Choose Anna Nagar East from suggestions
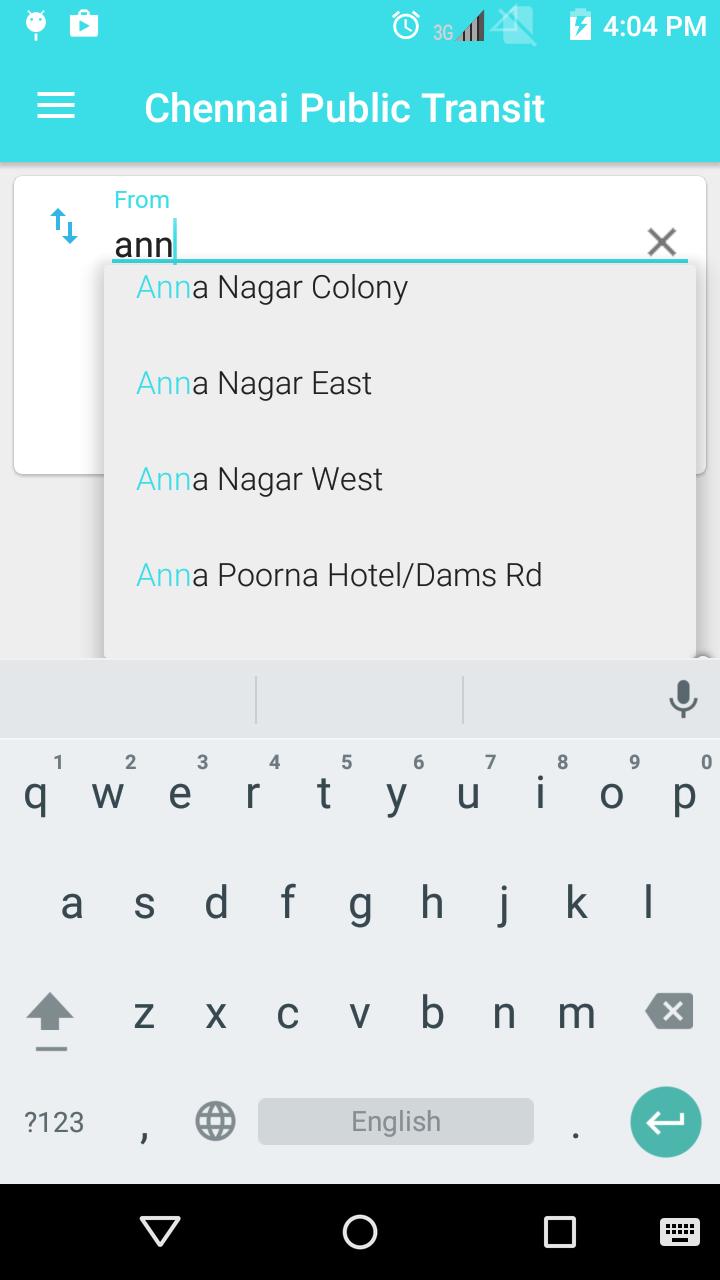Screen dimensions: 720x1280 [x=254, y=383]
